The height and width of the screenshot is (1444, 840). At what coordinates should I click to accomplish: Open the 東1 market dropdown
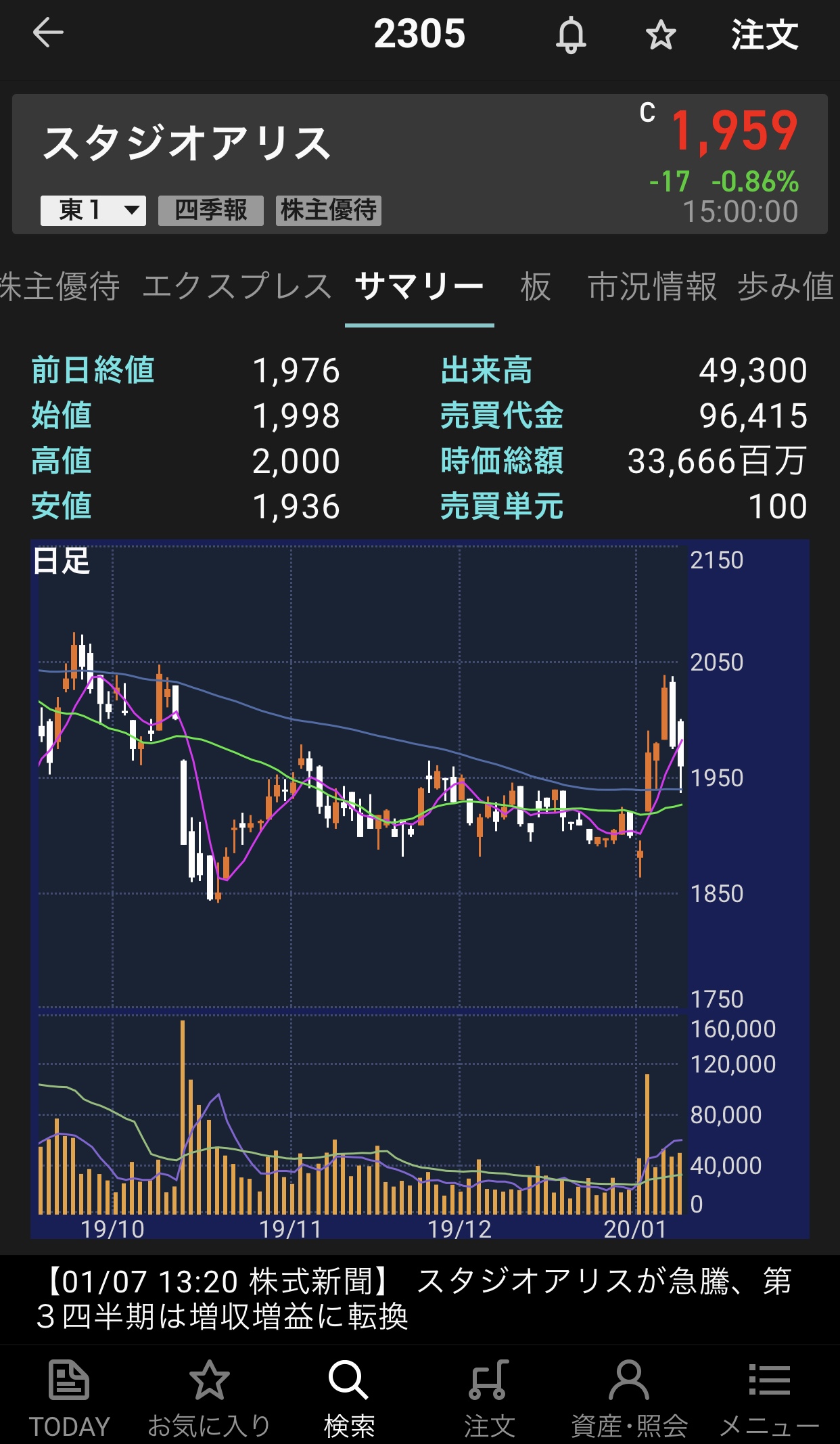(x=93, y=210)
